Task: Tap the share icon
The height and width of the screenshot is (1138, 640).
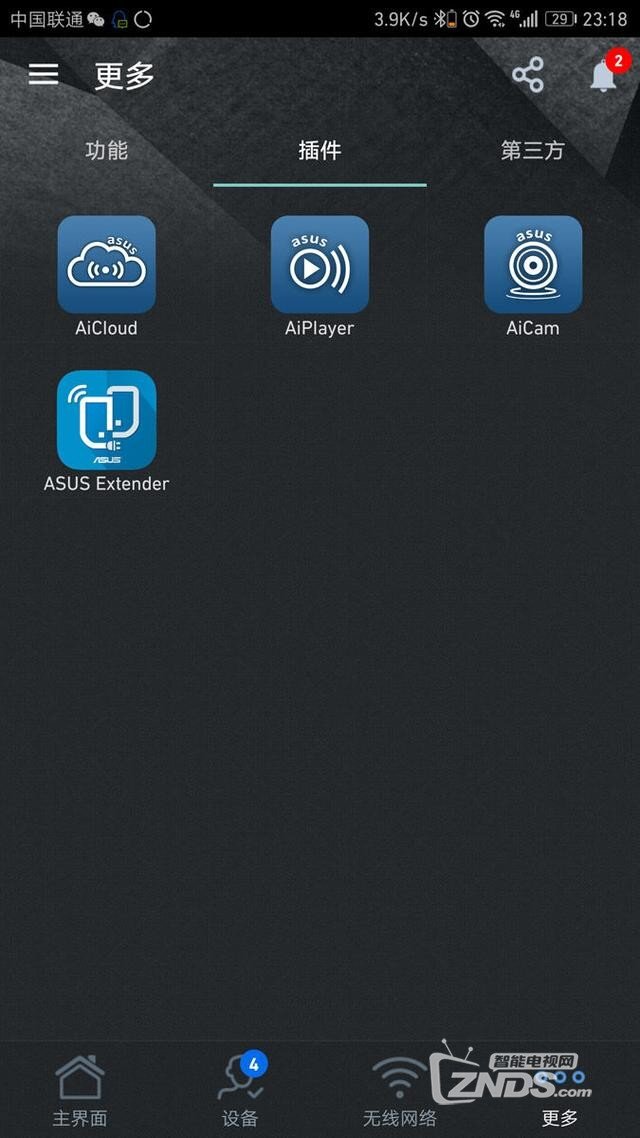Action: [x=527, y=75]
